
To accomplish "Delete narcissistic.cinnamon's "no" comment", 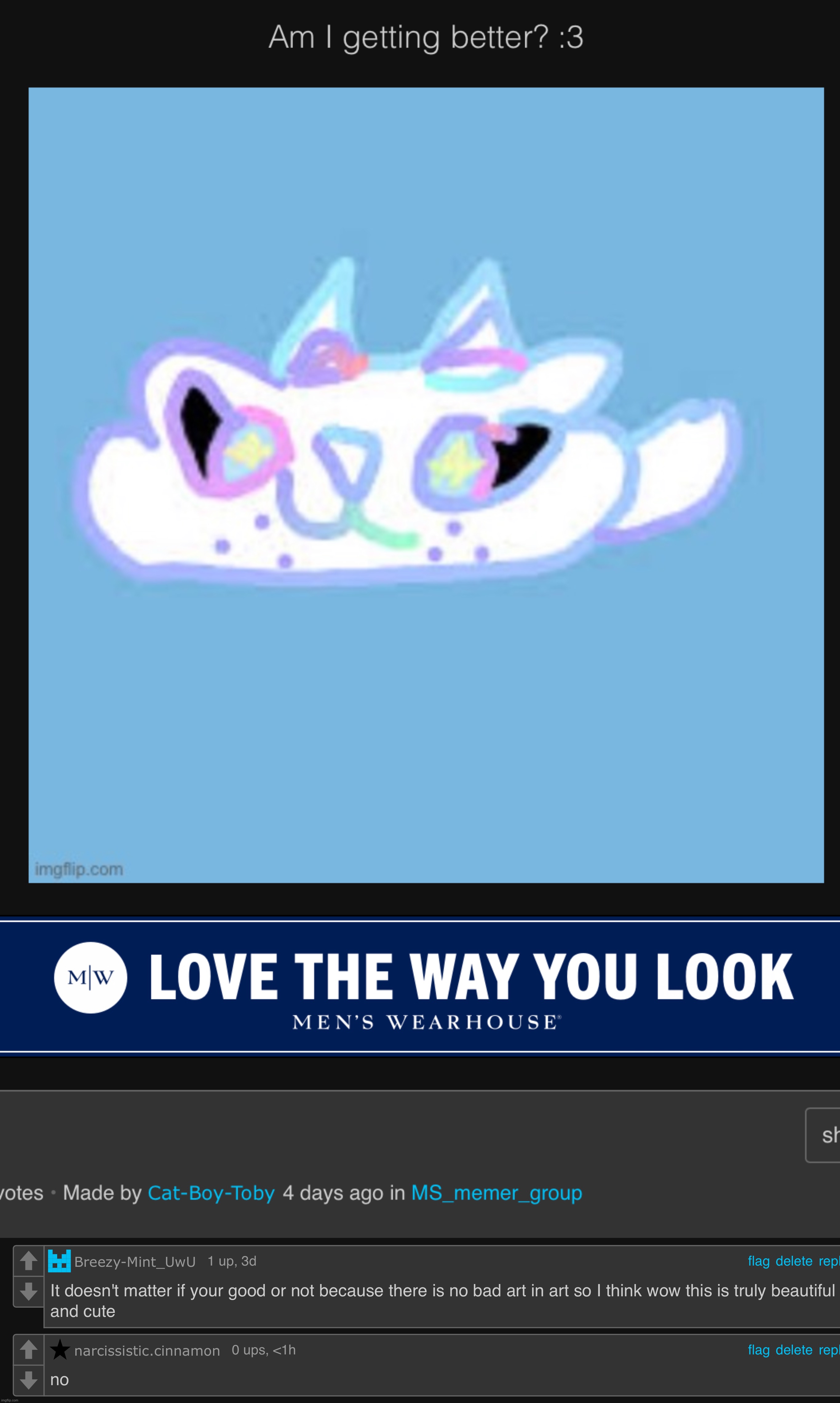I will tap(794, 1349).
